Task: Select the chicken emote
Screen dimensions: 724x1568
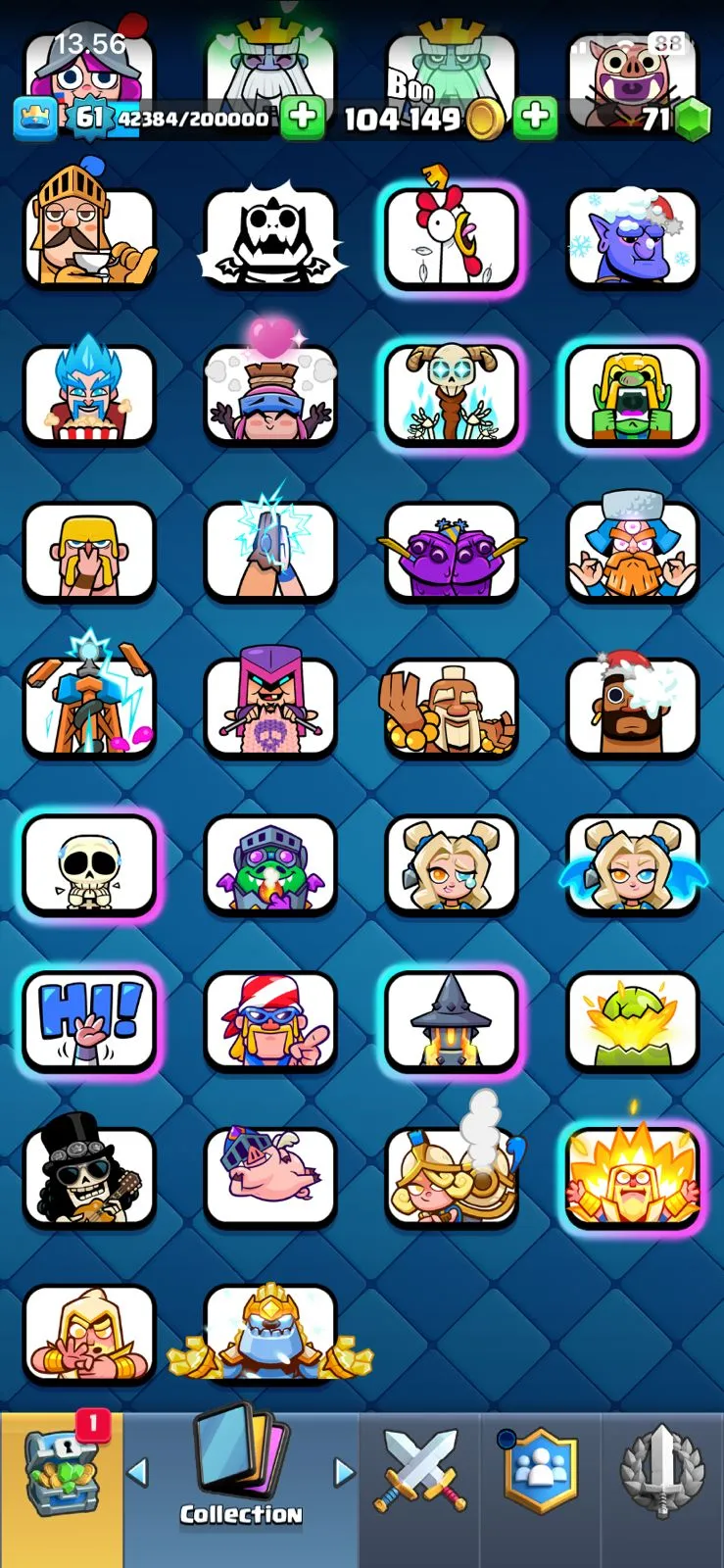Action: tap(452, 238)
